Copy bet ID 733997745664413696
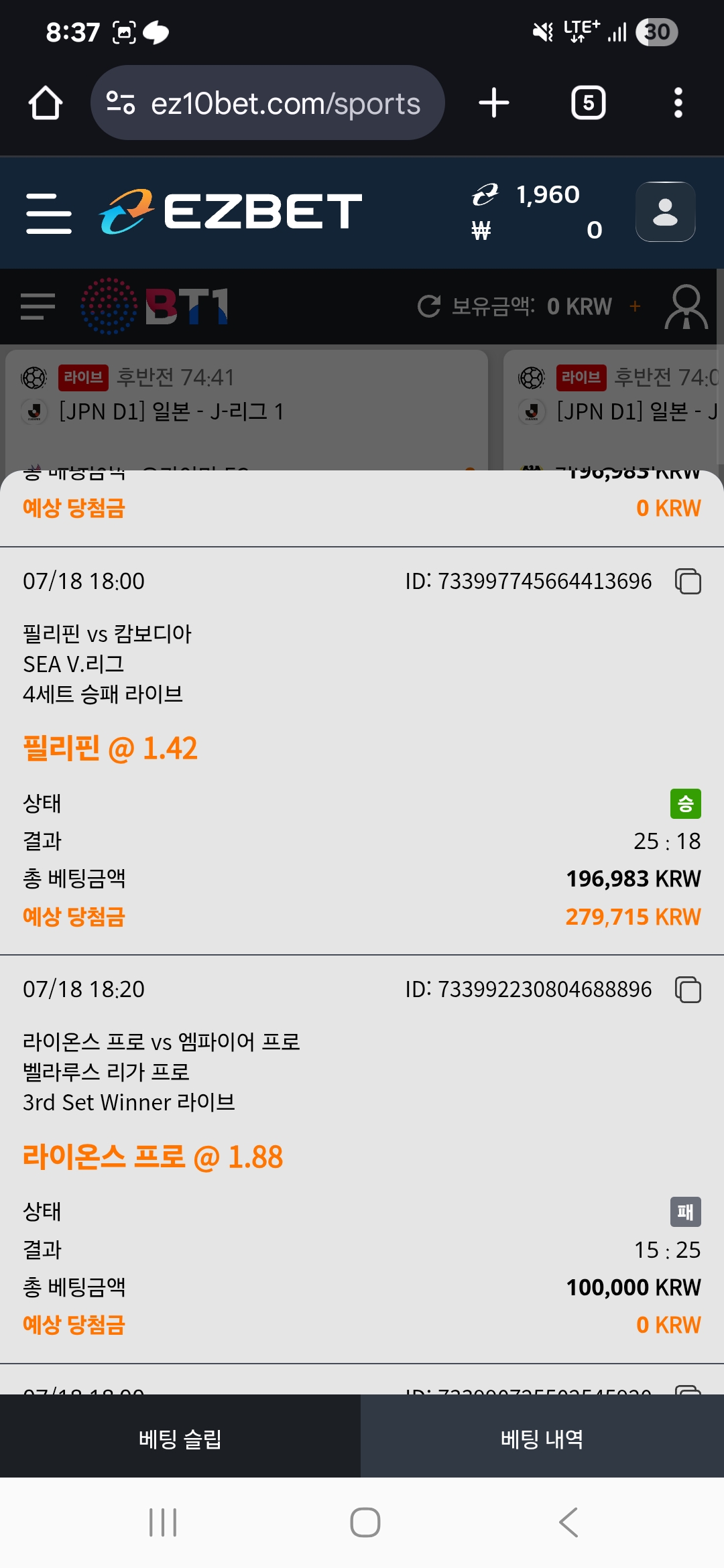 (x=688, y=581)
